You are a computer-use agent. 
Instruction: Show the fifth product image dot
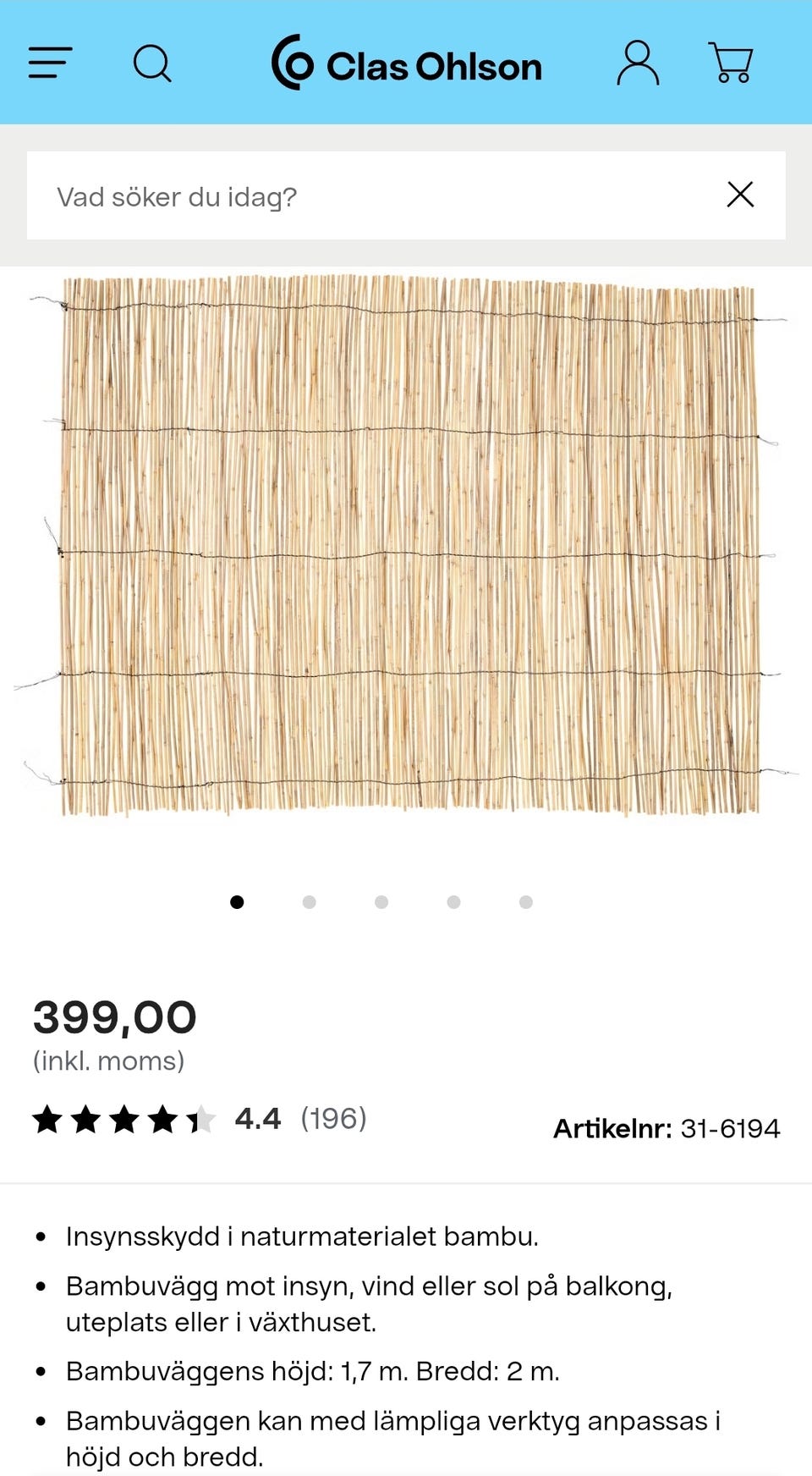pos(526,902)
